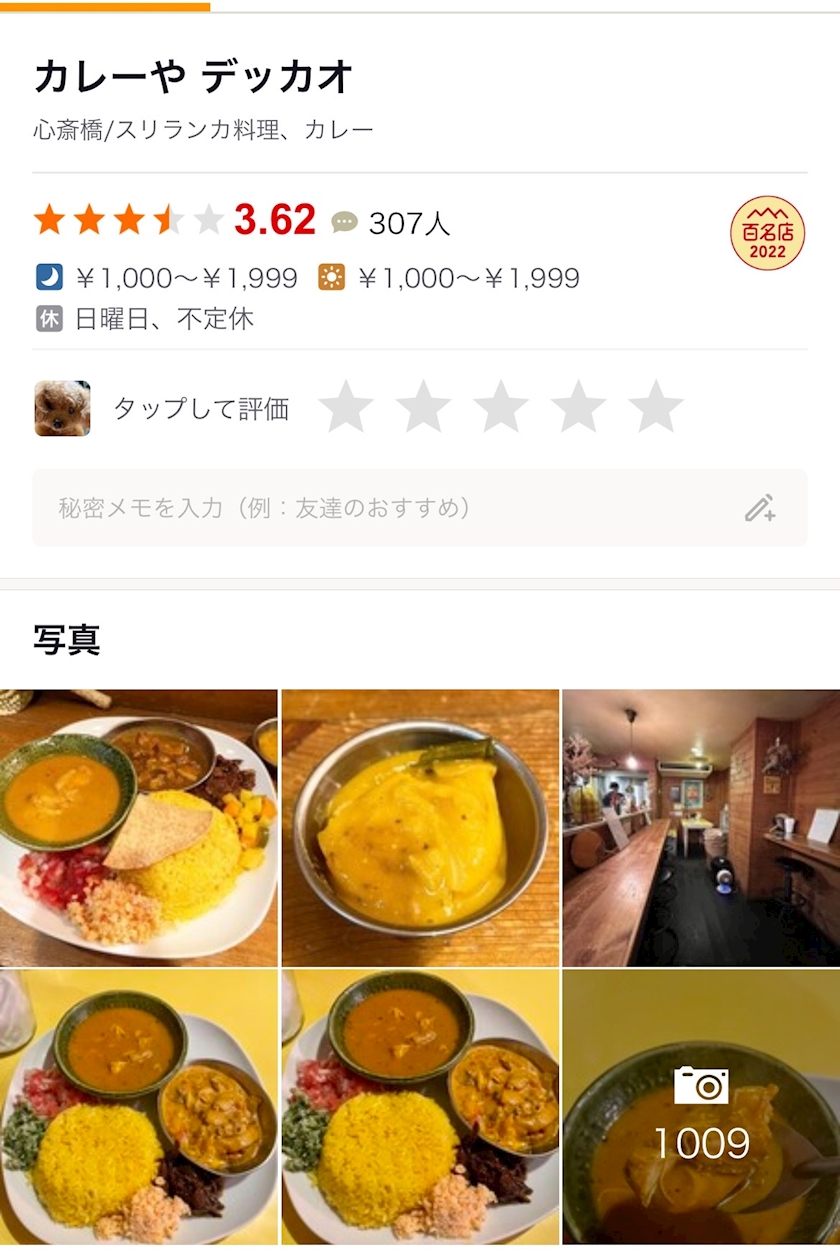Give a five-star rating
840x1260 pixels.
[x=655, y=407]
